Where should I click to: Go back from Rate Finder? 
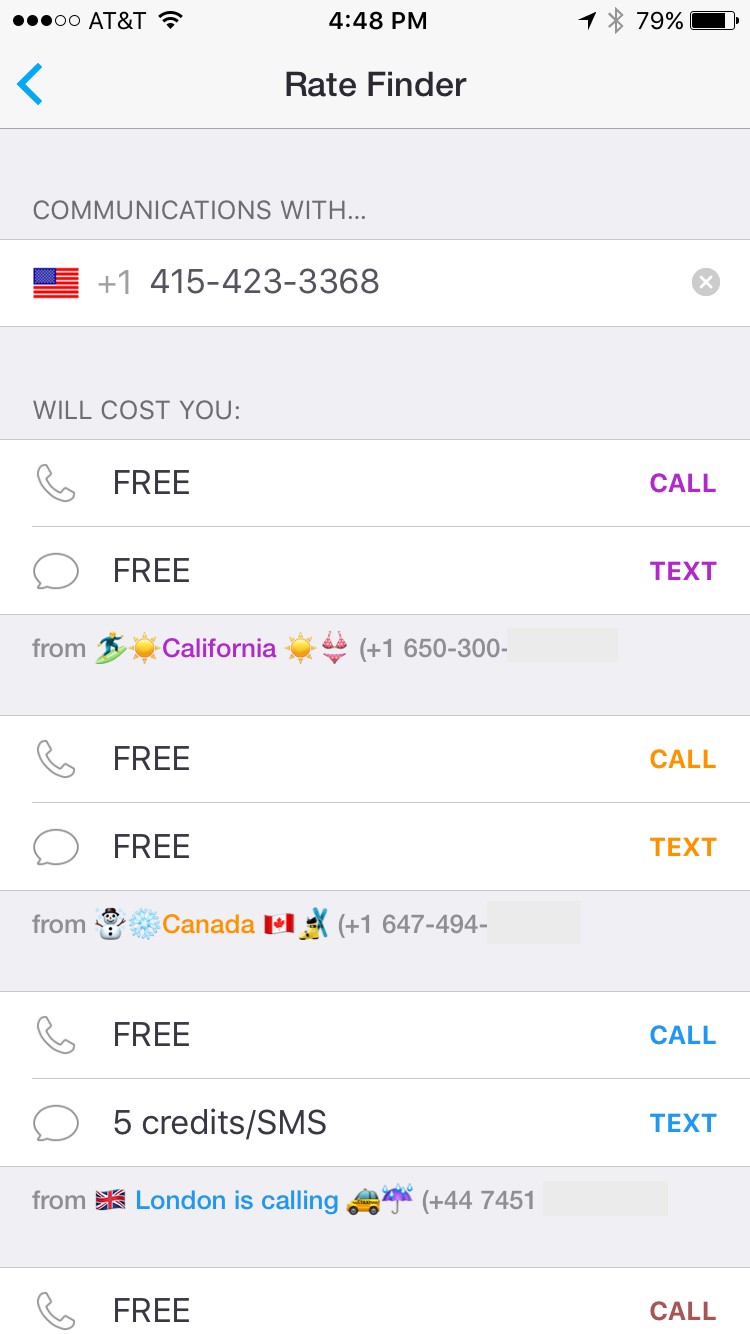(31, 84)
